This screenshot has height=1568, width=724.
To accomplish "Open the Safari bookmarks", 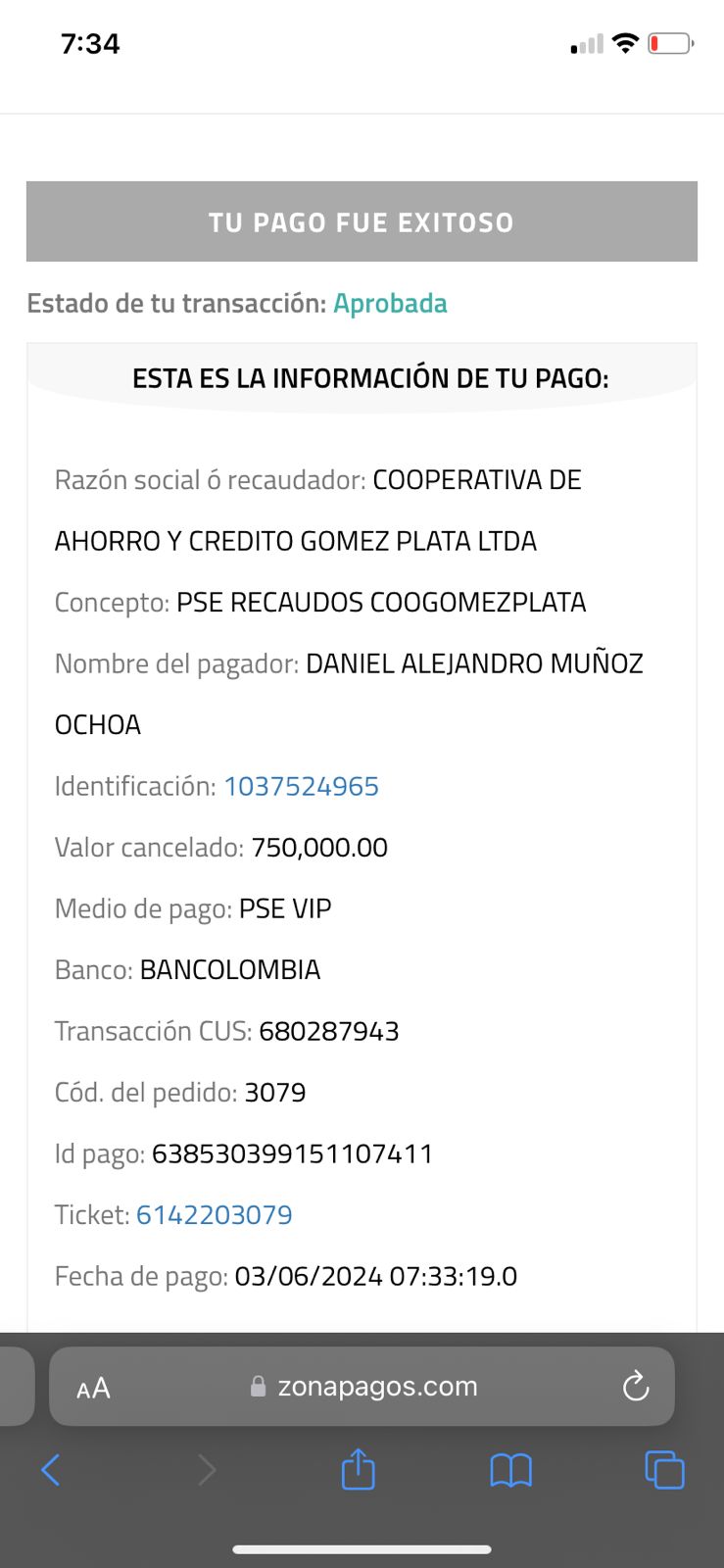I will 510,1470.
